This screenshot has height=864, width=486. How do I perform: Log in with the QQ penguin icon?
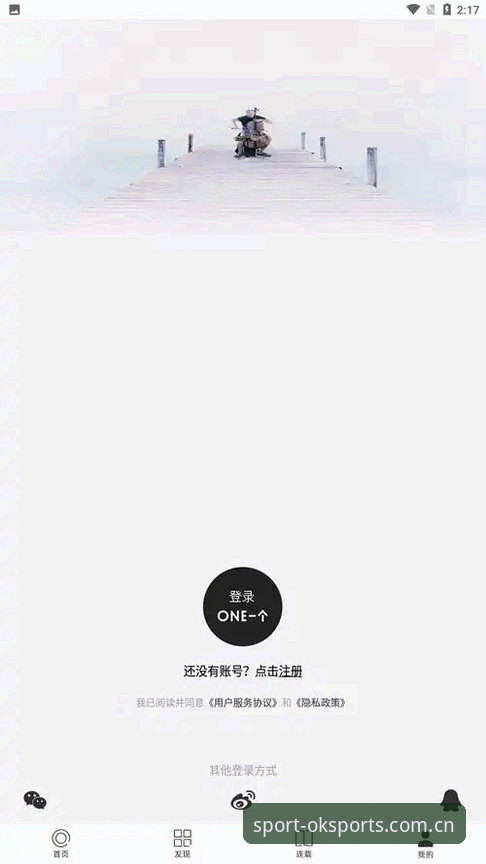click(451, 800)
